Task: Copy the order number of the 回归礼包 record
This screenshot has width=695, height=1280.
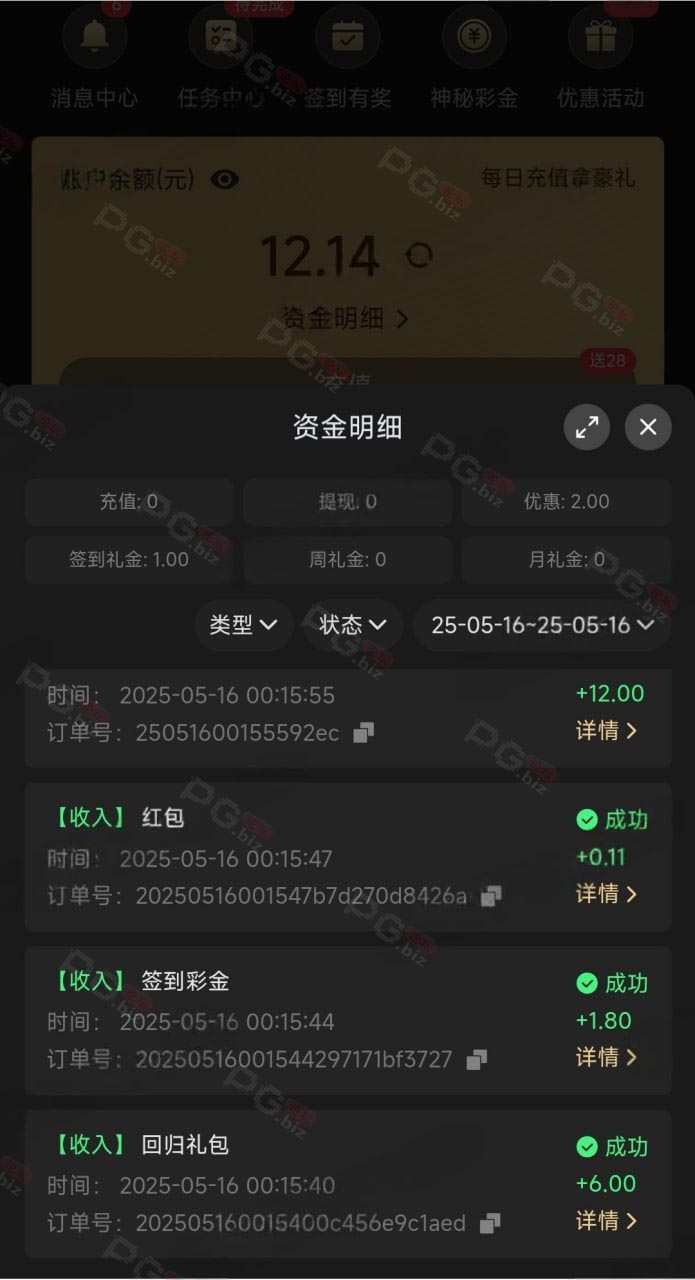Action: (x=490, y=1223)
